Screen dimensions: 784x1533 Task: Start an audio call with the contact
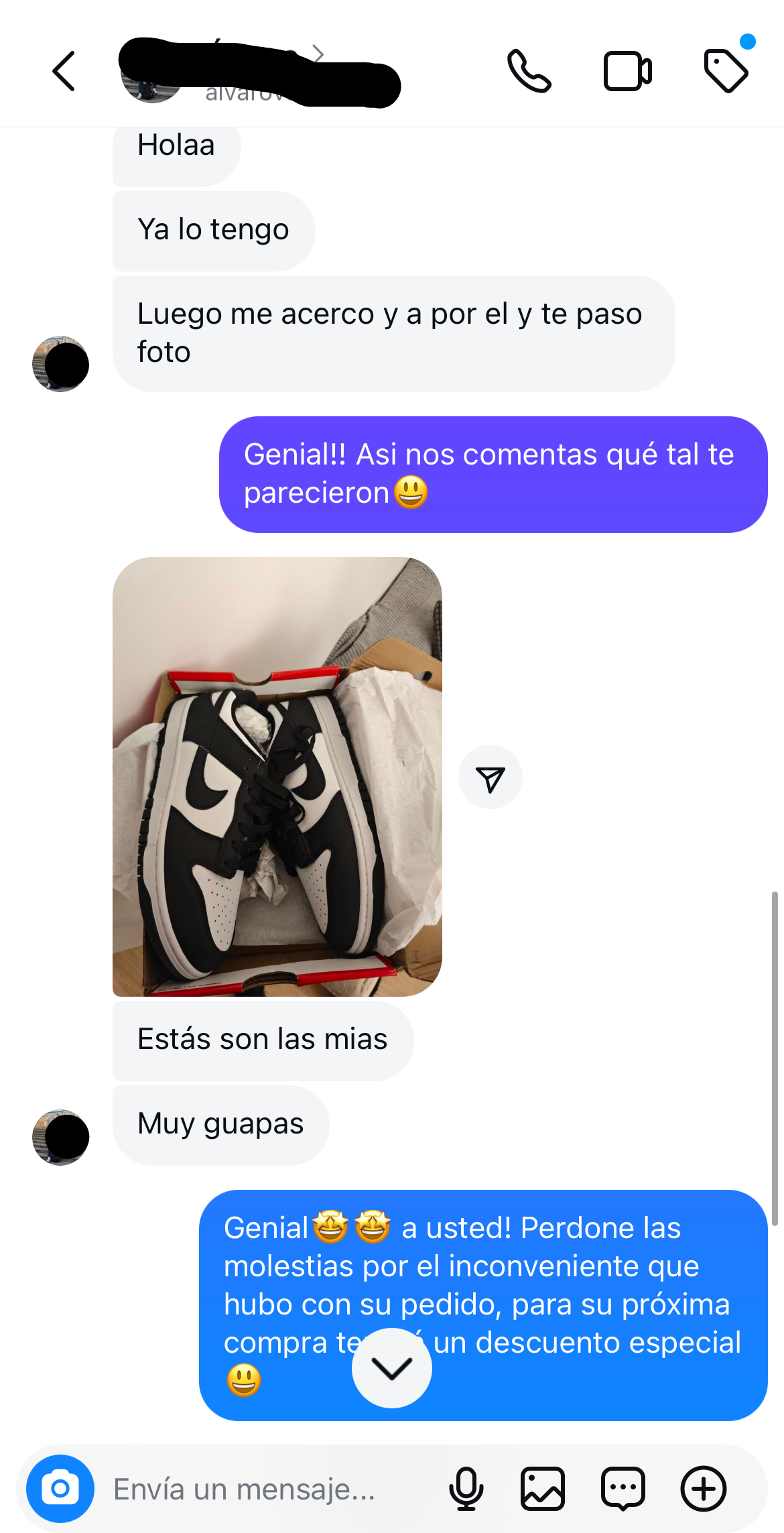[529, 69]
